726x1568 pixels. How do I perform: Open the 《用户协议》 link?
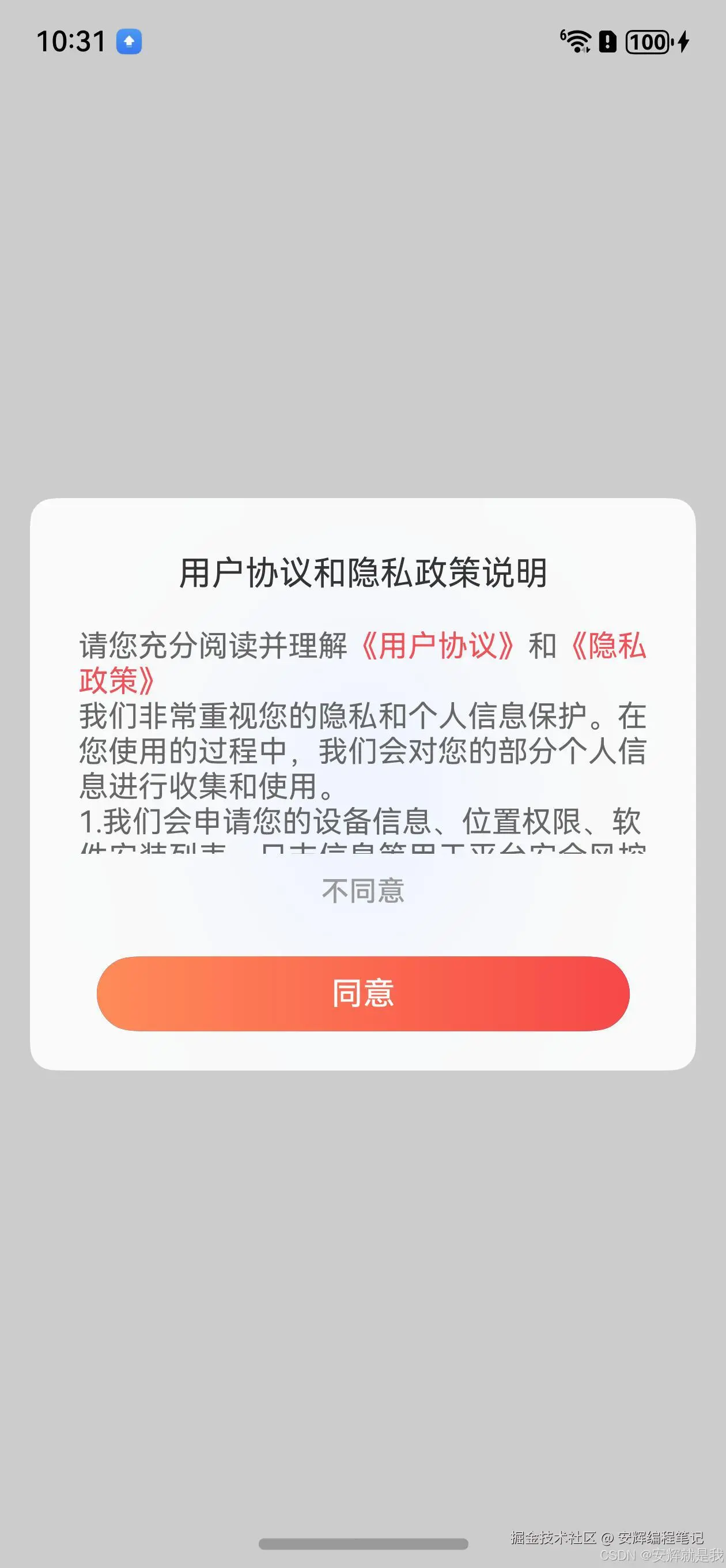pos(438,646)
